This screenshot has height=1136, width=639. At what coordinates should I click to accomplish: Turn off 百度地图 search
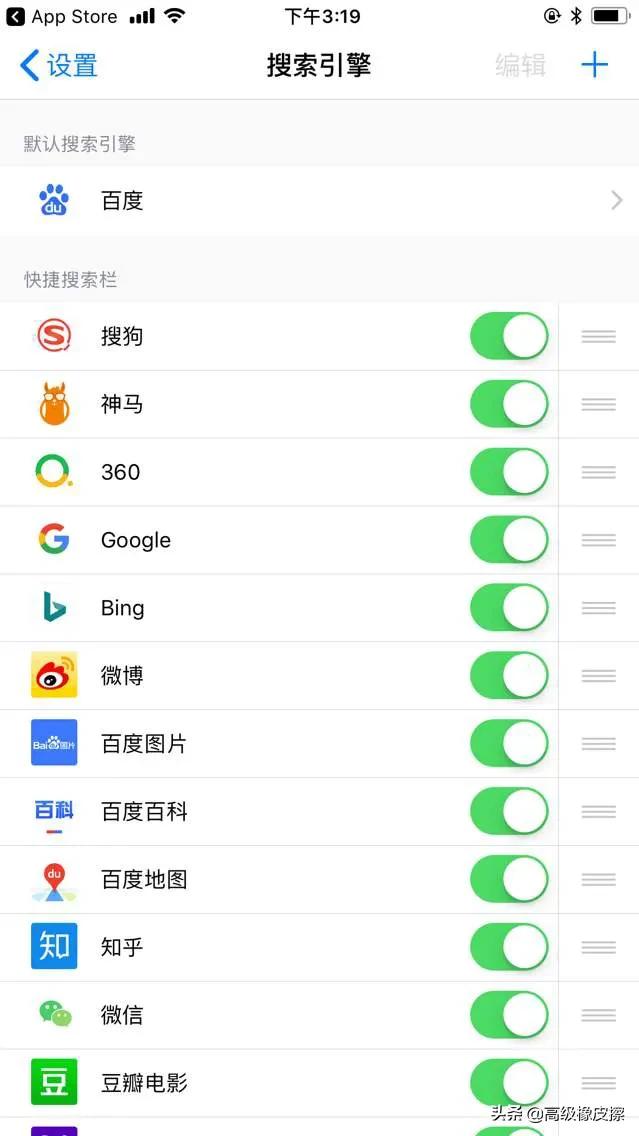coord(509,880)
